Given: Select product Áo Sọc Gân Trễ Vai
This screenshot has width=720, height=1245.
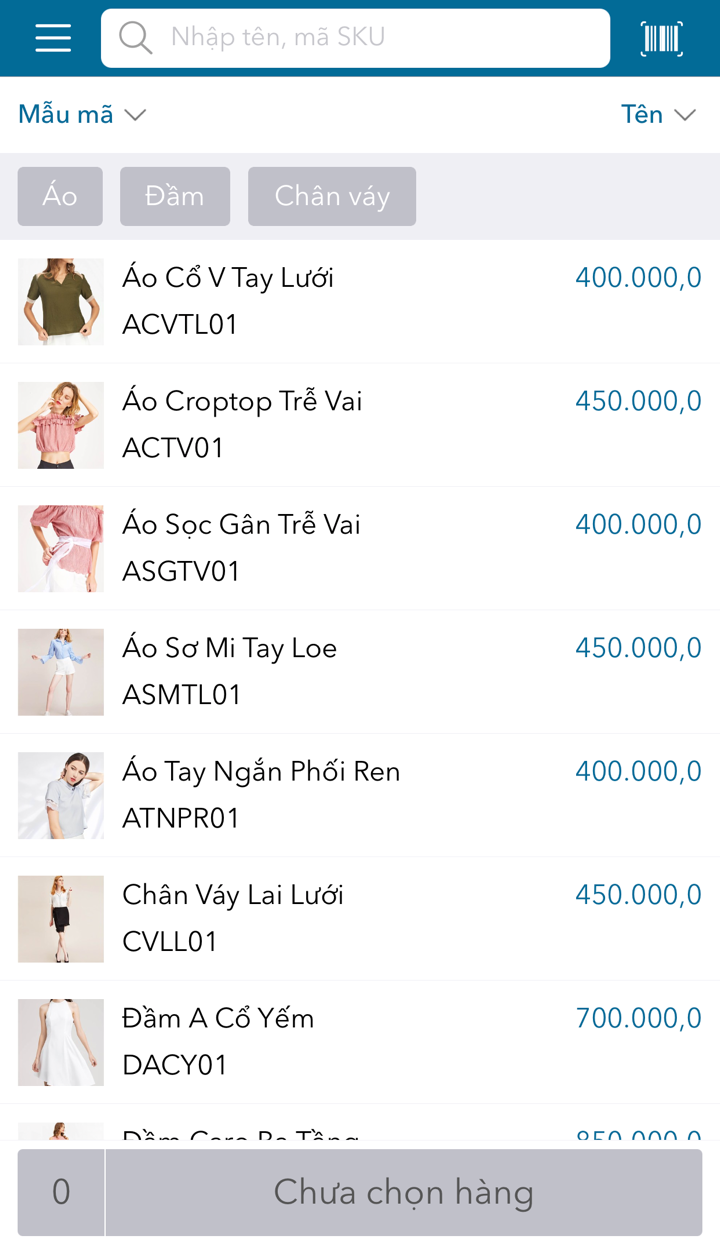Looking at the screenshot, I should click(x=360, y=548).
